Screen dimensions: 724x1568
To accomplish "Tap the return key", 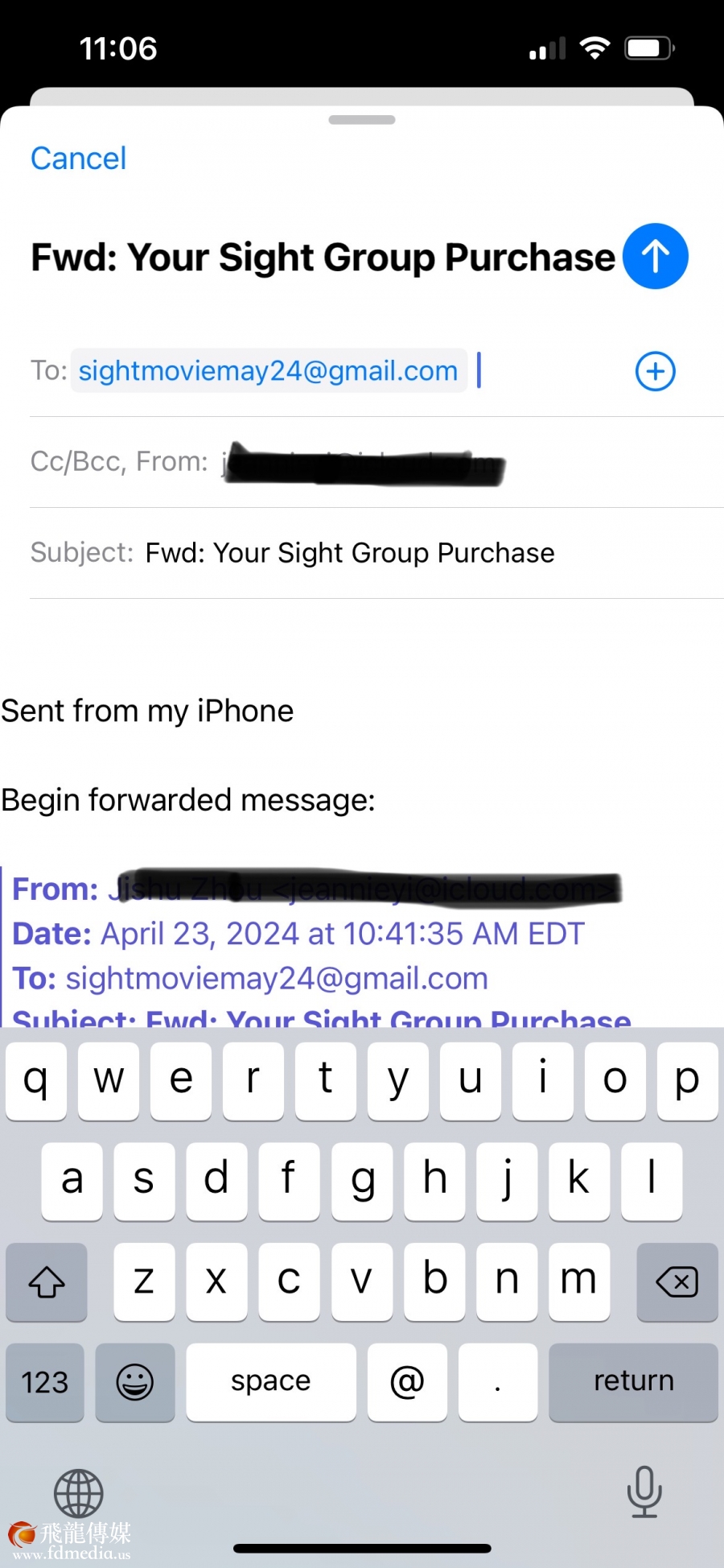I will coord(634,1381).
